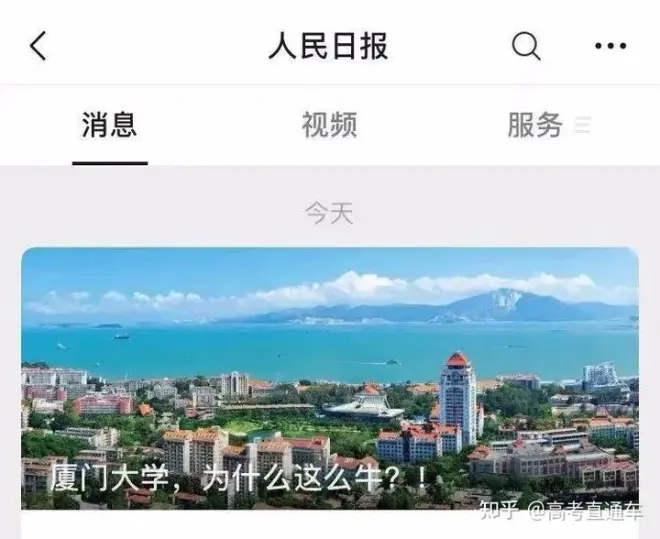
Task: Open the three-dot overflow menu
Action: point(610,46)
